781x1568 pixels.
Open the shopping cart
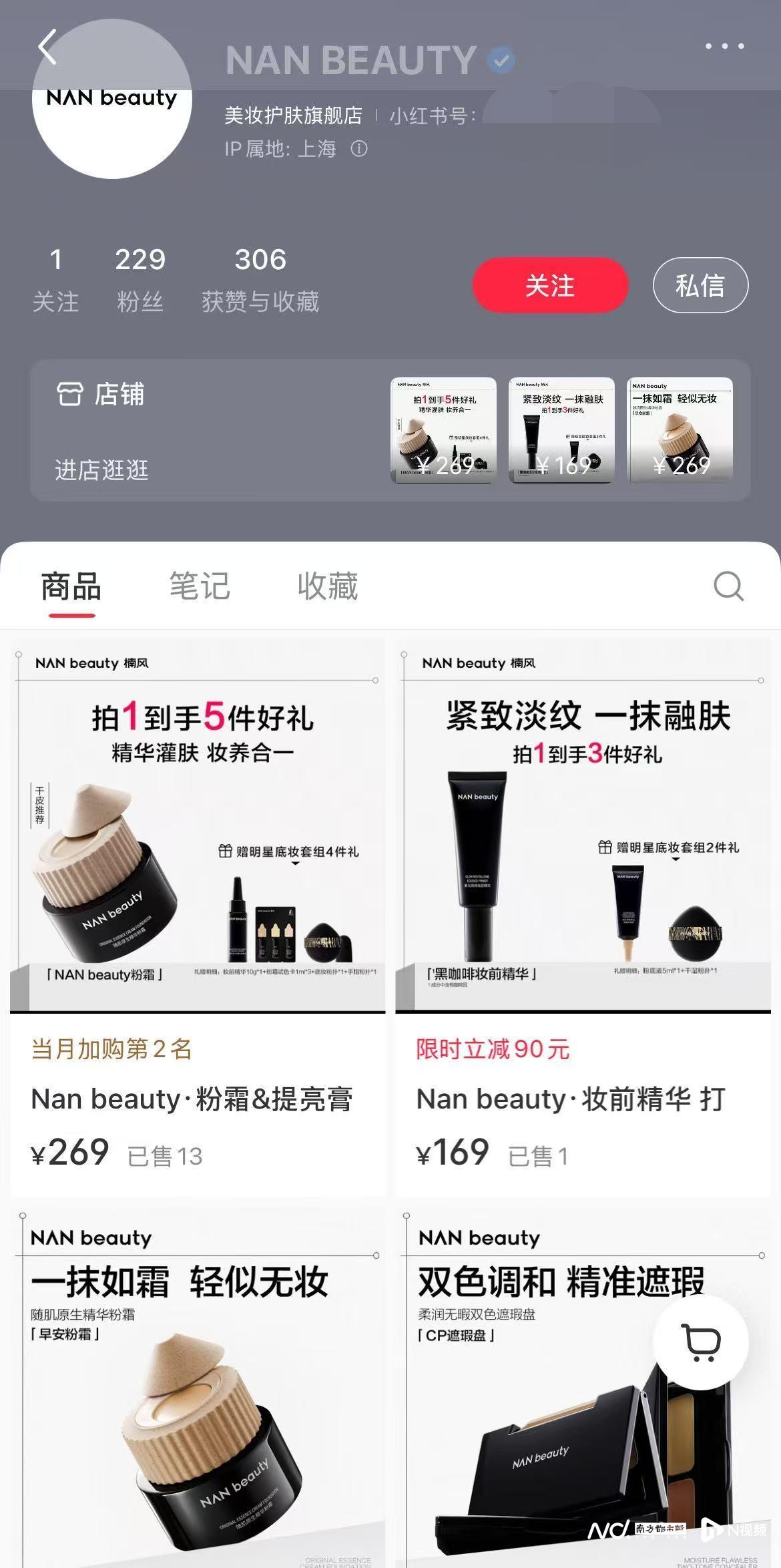point(700,1344)
